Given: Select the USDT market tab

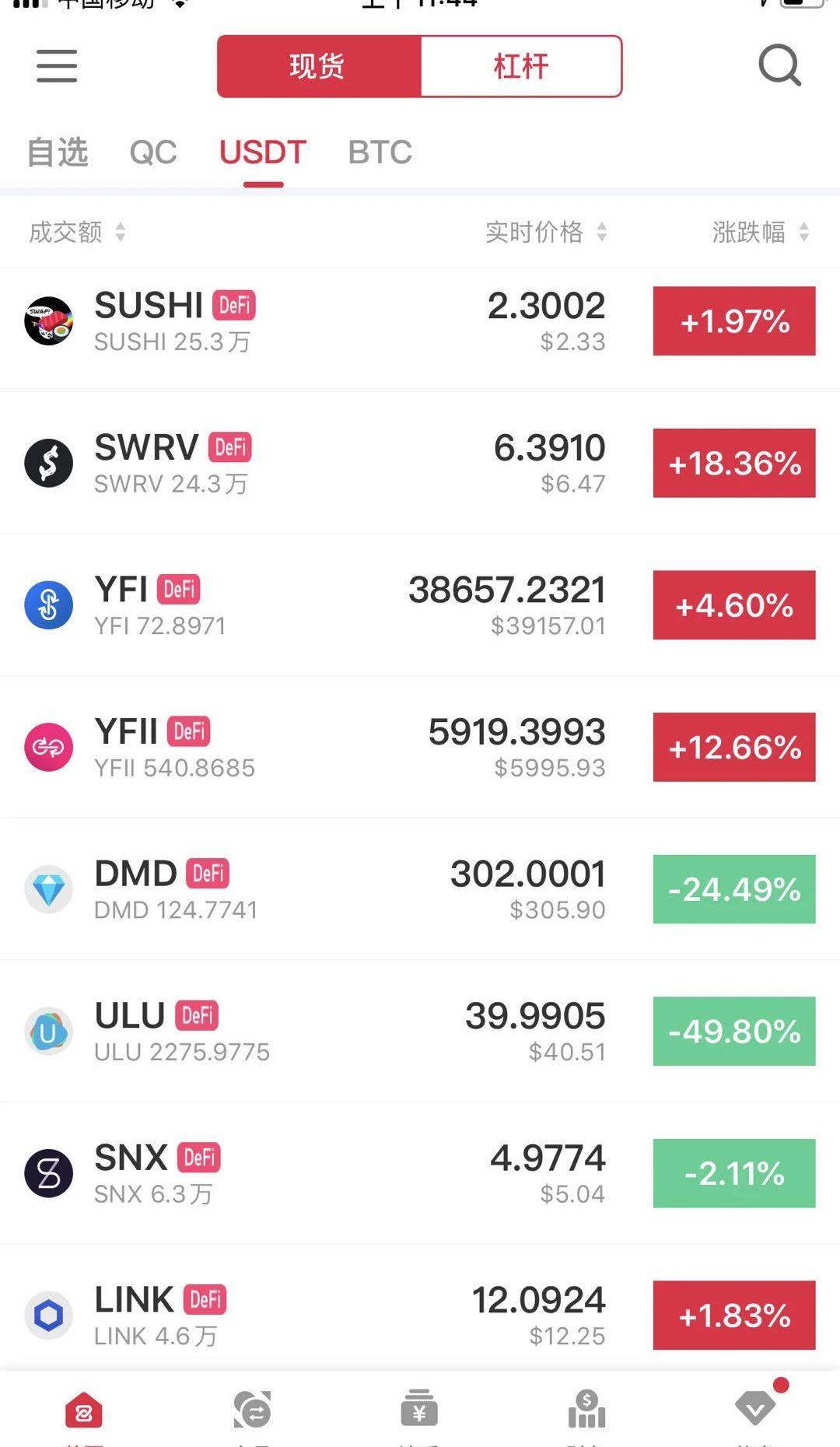Looking at the screenshot, I should [x=263, y=152].
